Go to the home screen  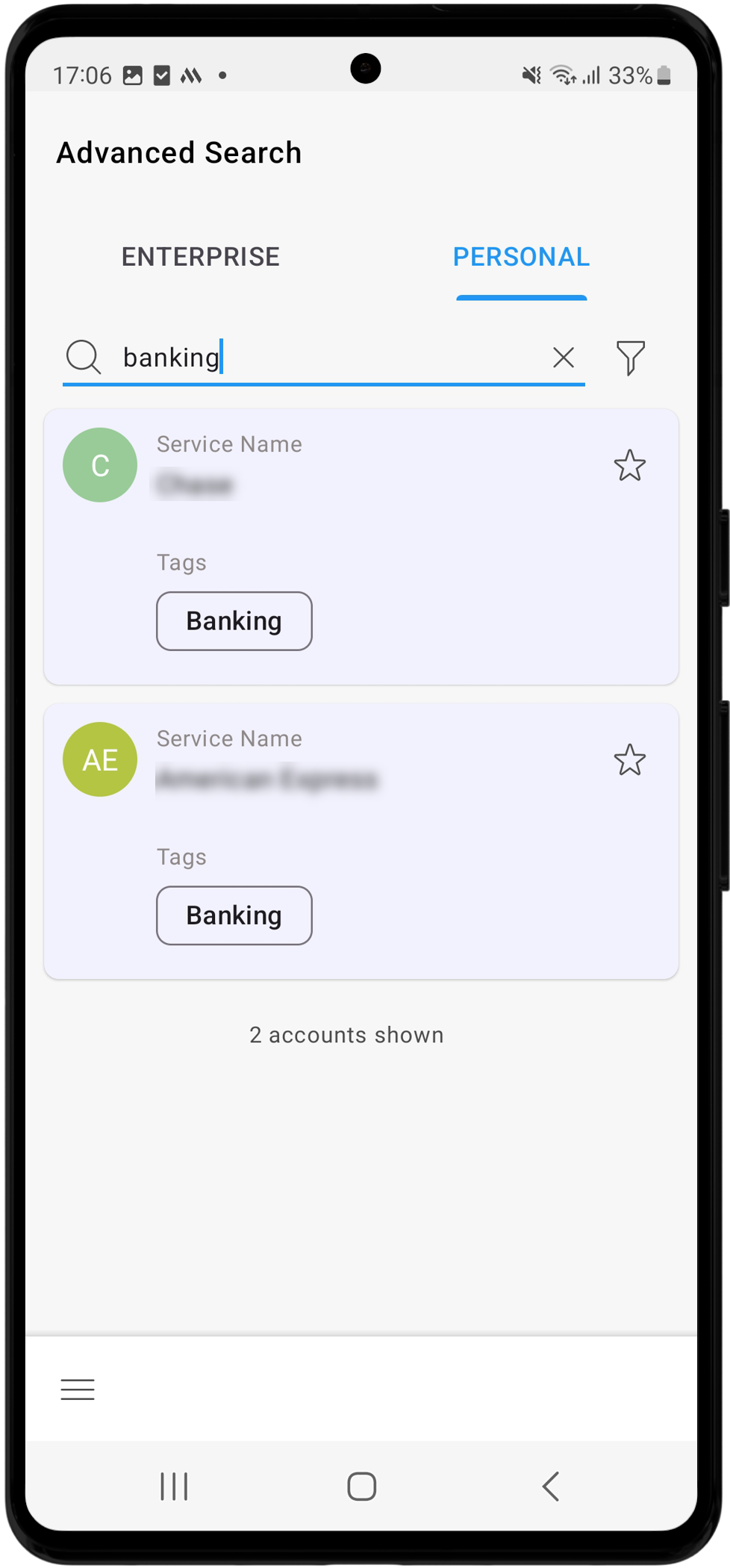362,1486
